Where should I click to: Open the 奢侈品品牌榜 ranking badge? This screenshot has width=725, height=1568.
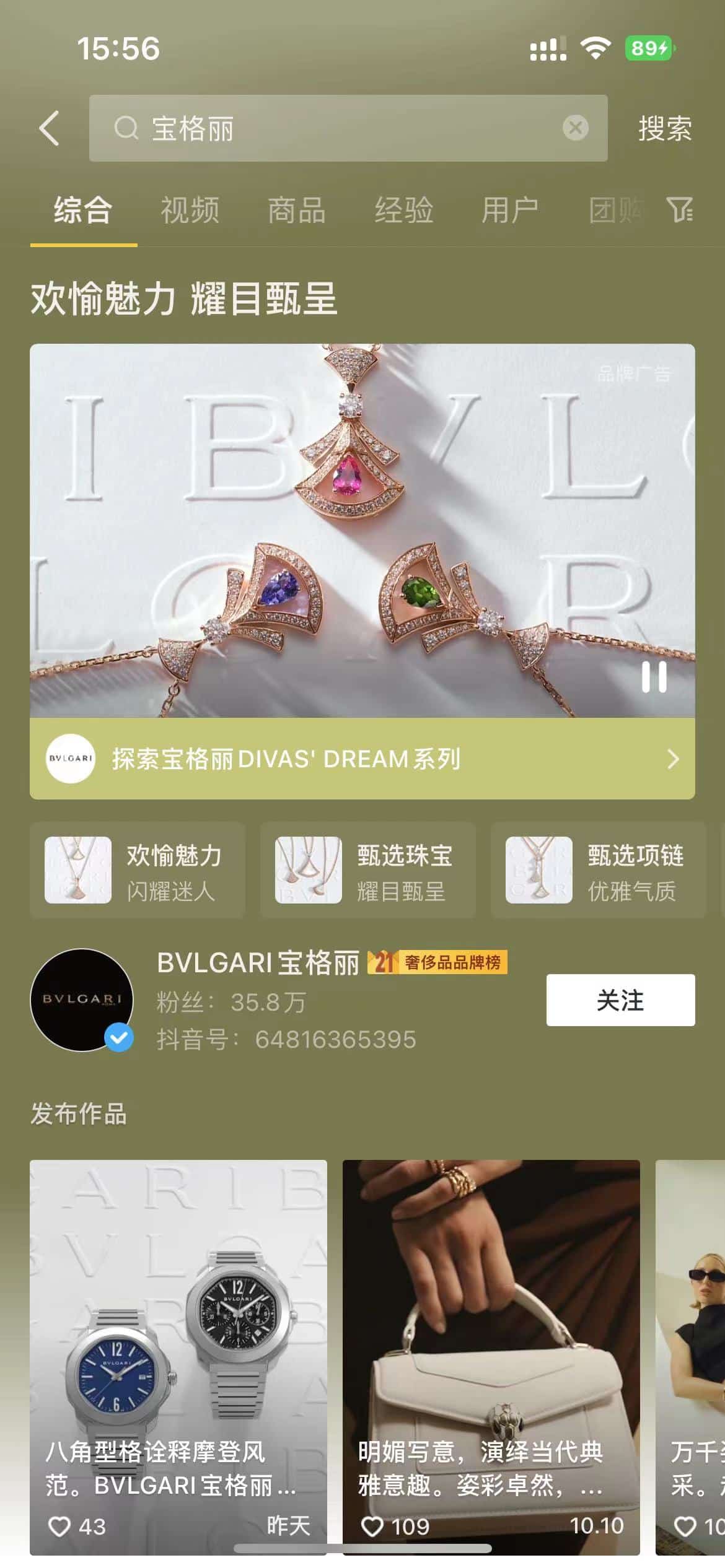coord(437,962)
